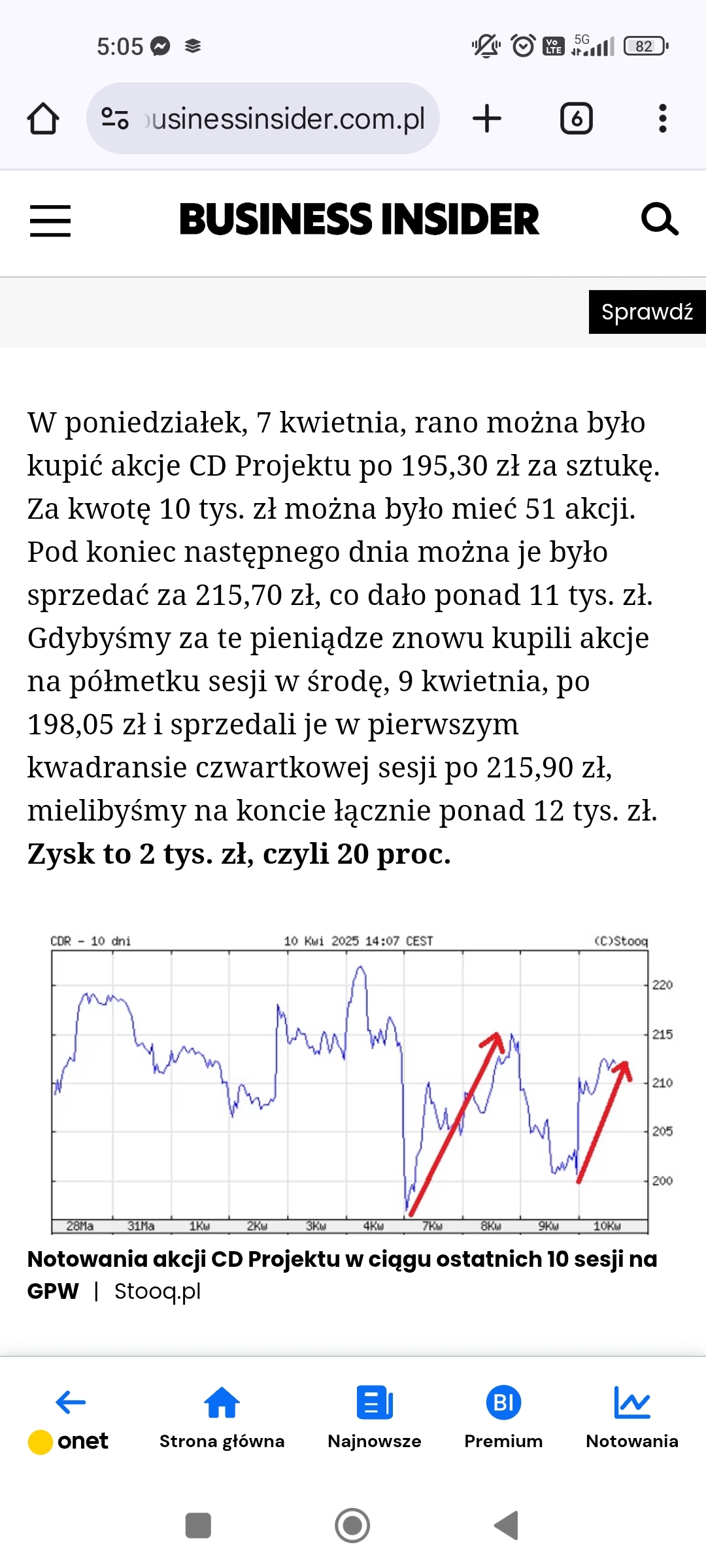Open the Business Insider hamburger menu
706x1568 pixels.
(x=50, y=220)
